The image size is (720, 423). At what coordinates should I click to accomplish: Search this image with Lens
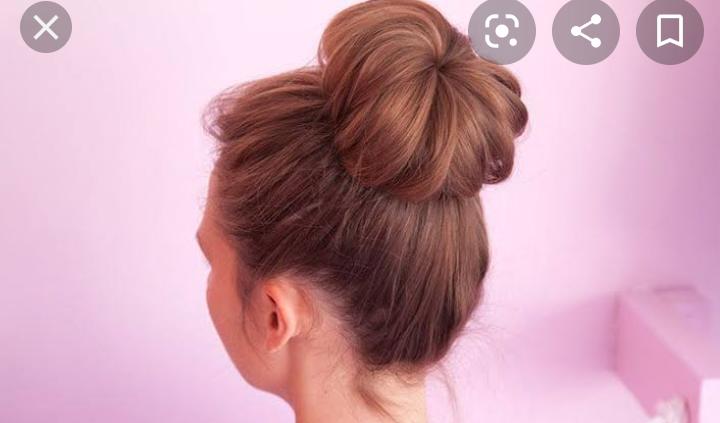point(501,31)
